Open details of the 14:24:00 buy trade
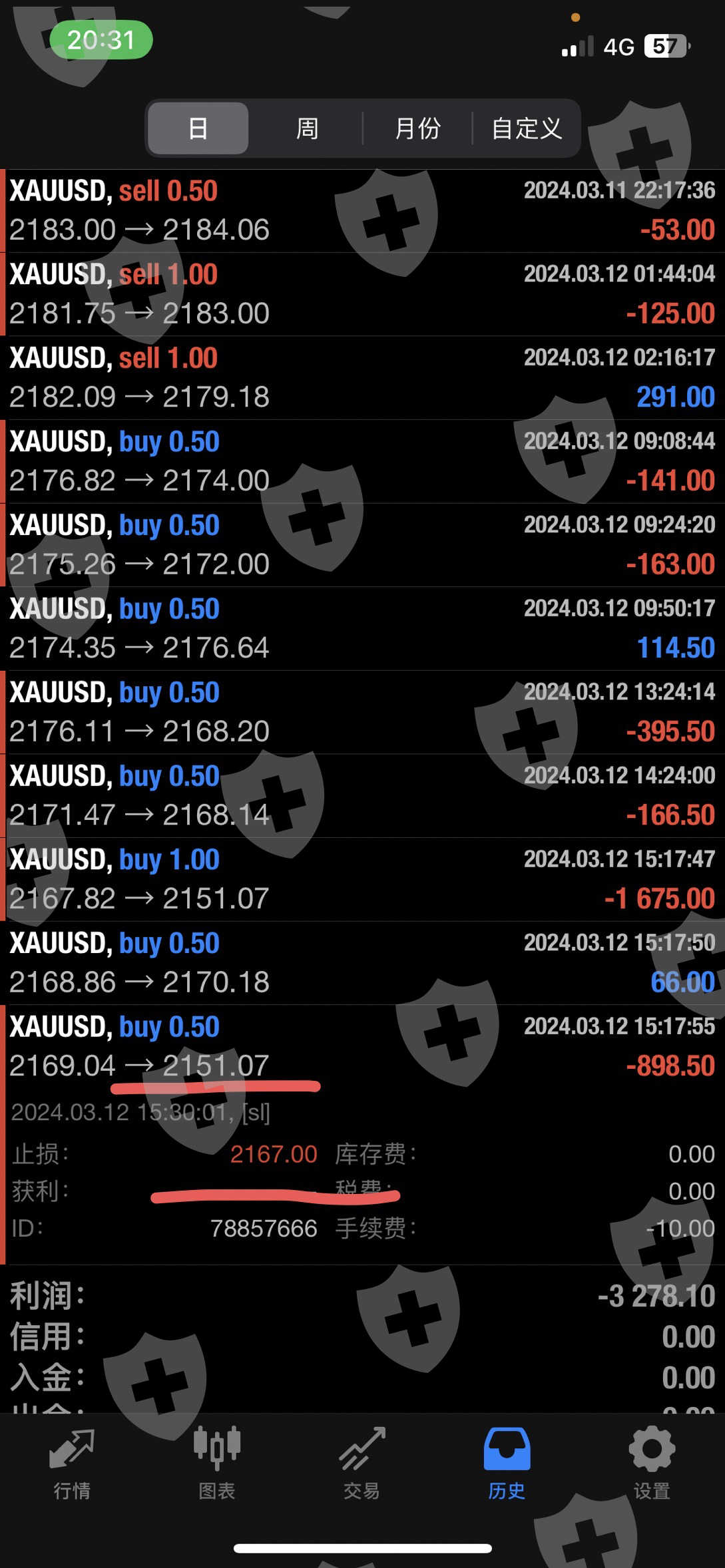The image size is (725, 1568). pos(362,795)
